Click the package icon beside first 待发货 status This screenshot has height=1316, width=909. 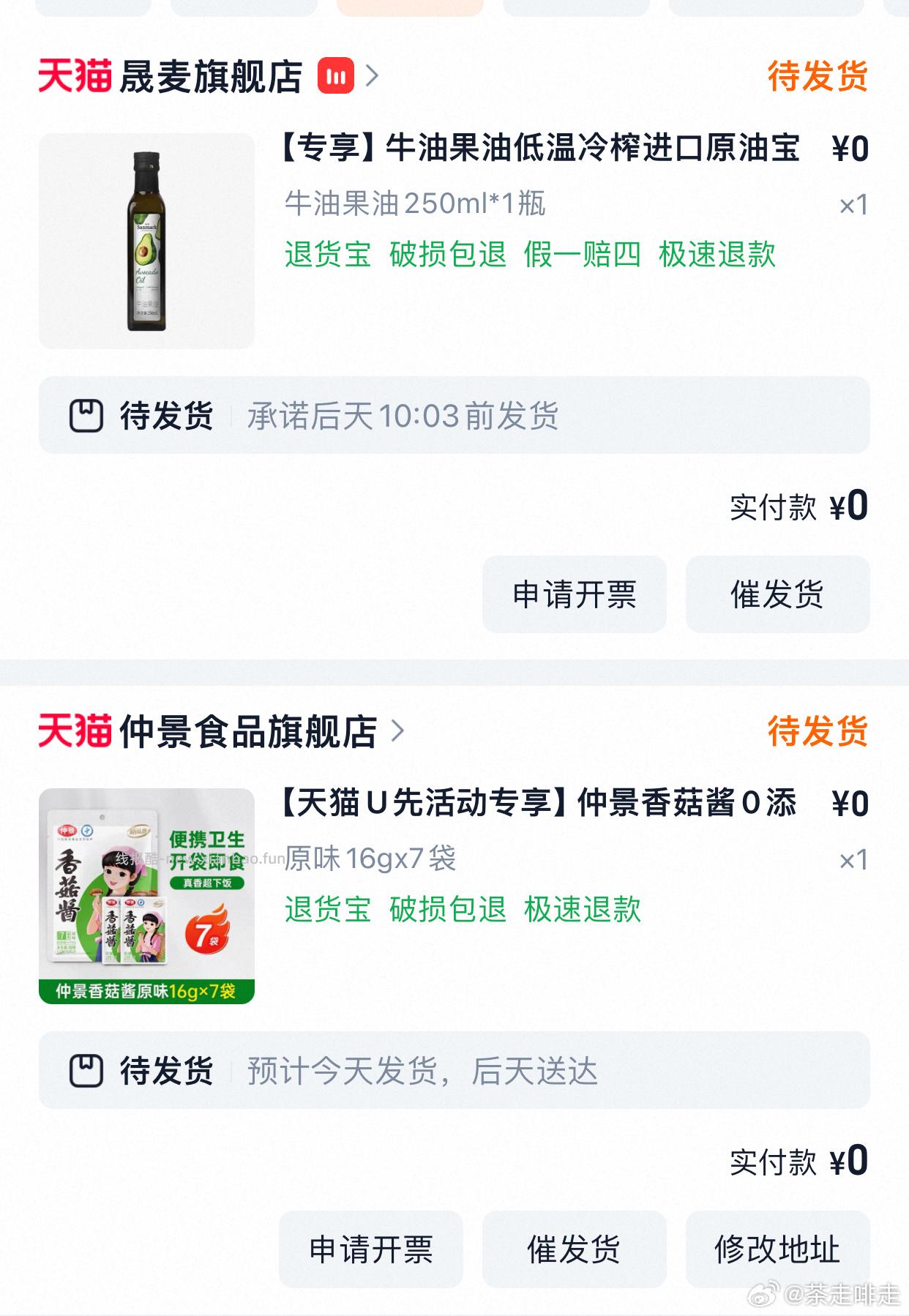(x=87, y=416)
